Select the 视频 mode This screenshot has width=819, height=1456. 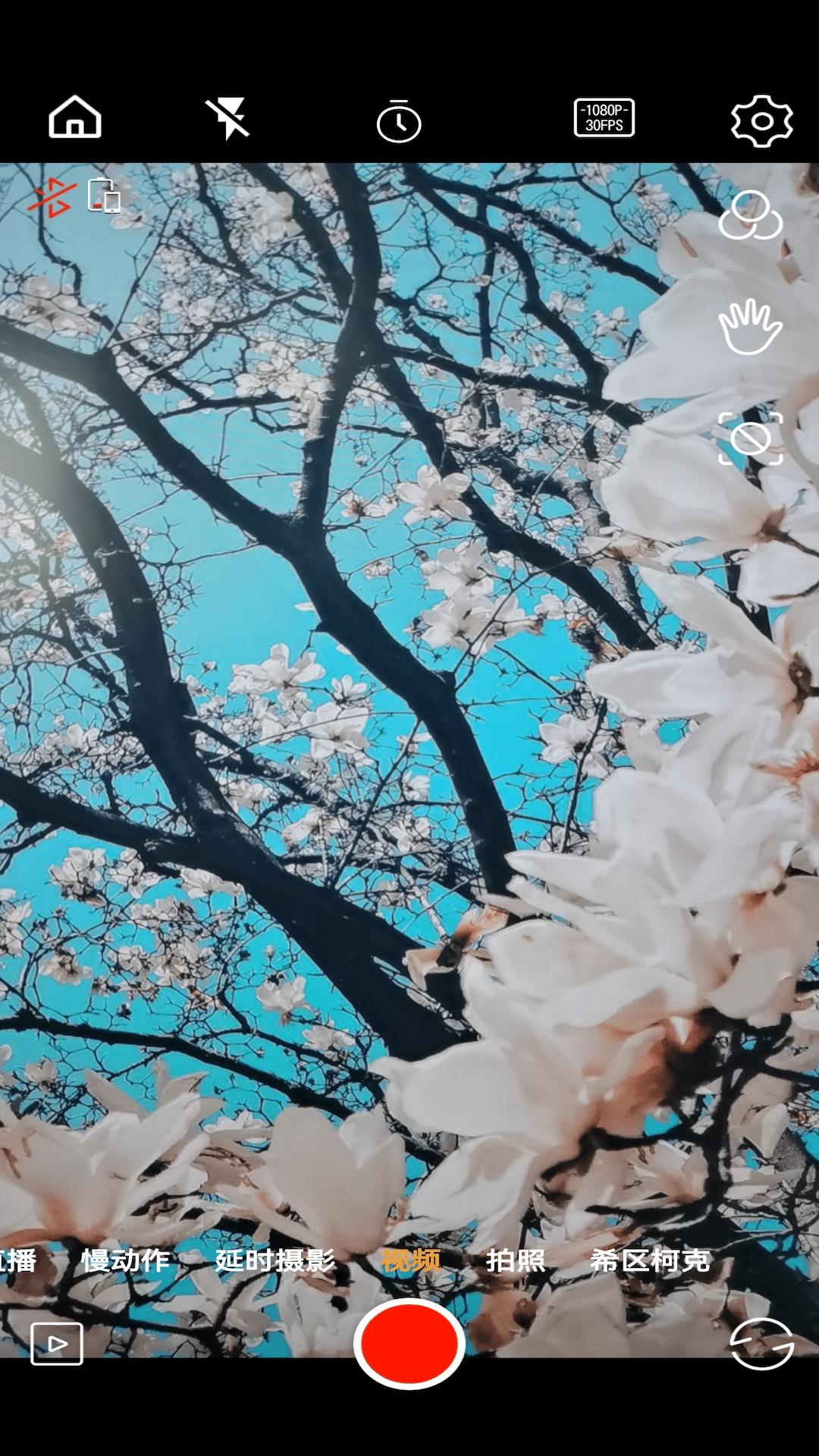click(410, 1260)
